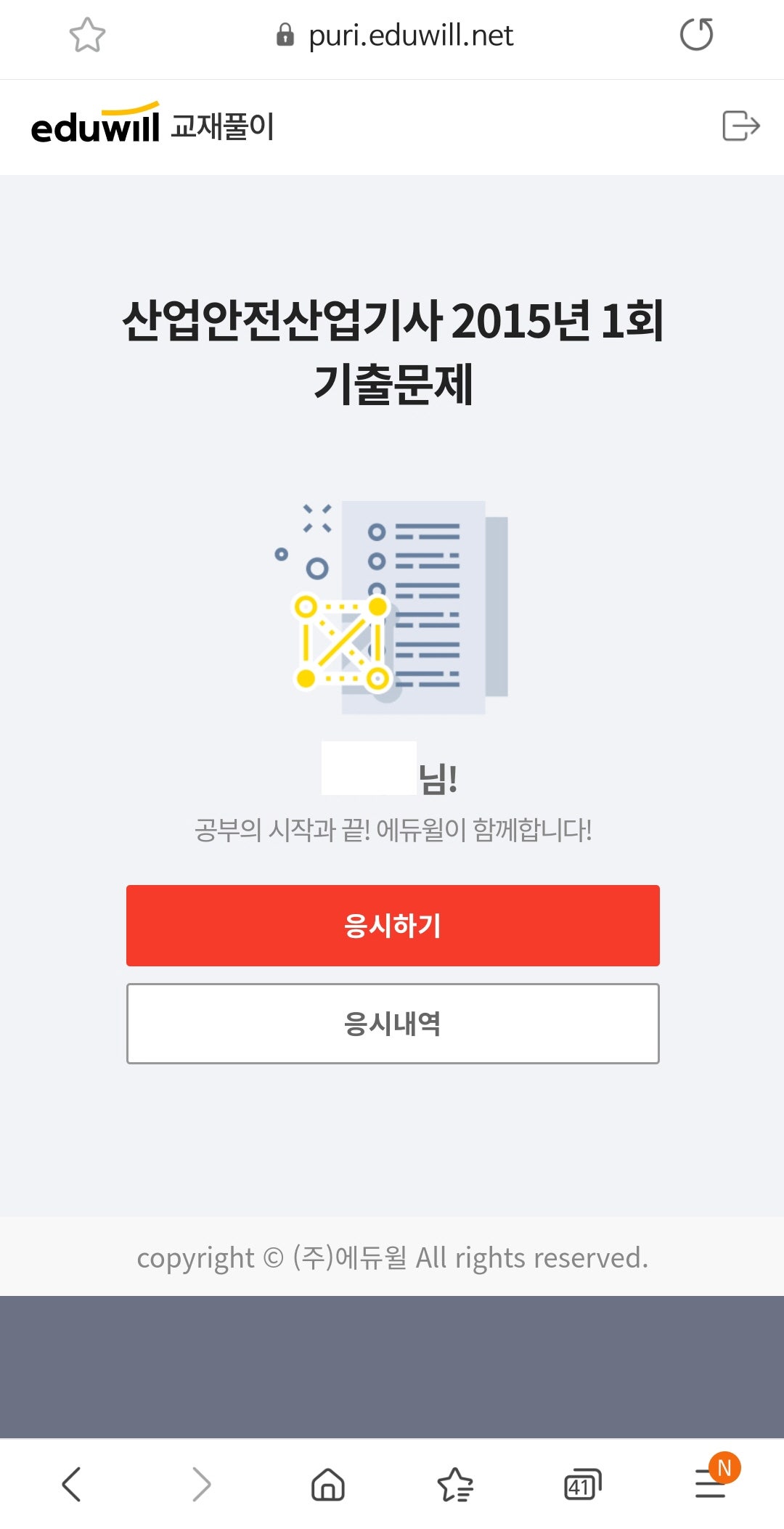Bookmark this page with star icon
Viewport: 784px width, 1529px height.
pos(87,35)
